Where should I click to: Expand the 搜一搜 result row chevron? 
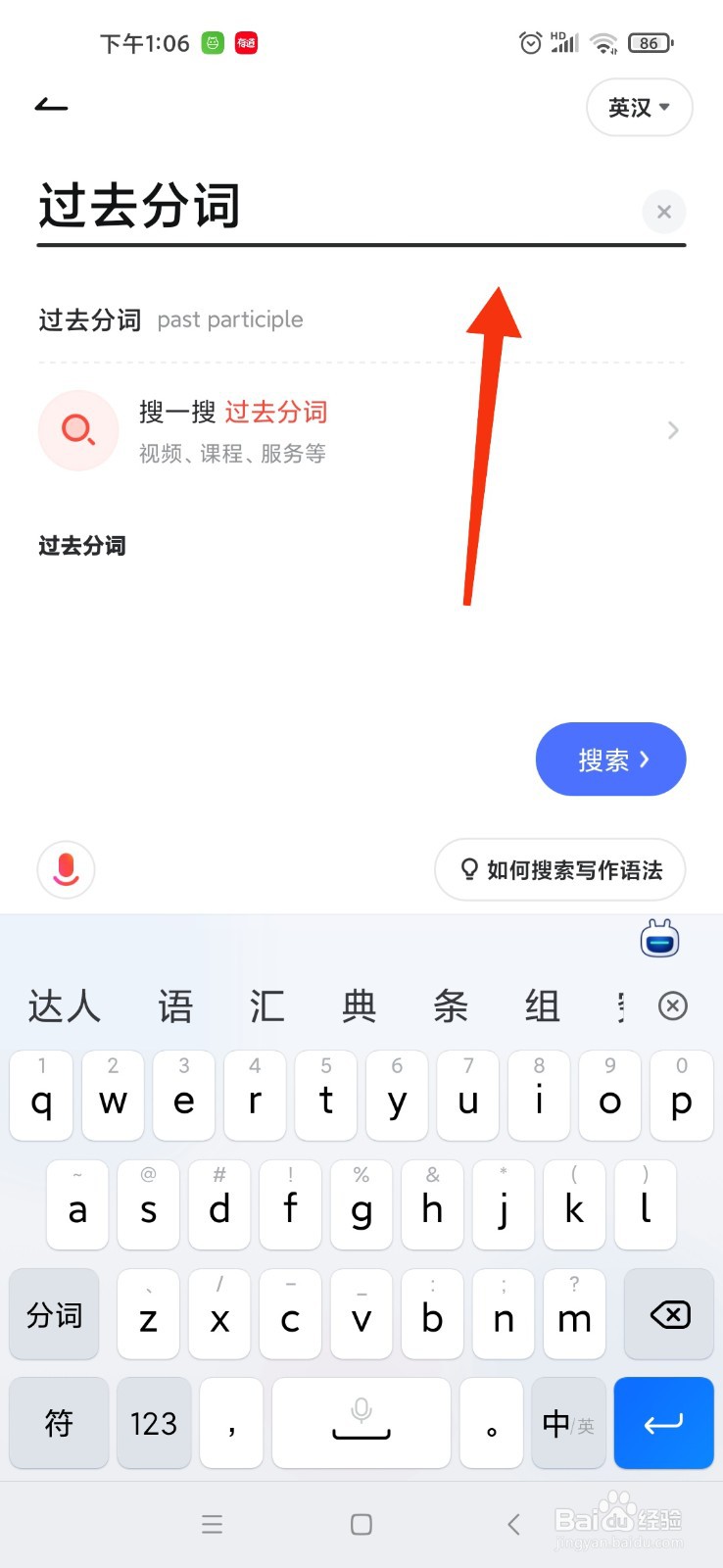point(672,430)
